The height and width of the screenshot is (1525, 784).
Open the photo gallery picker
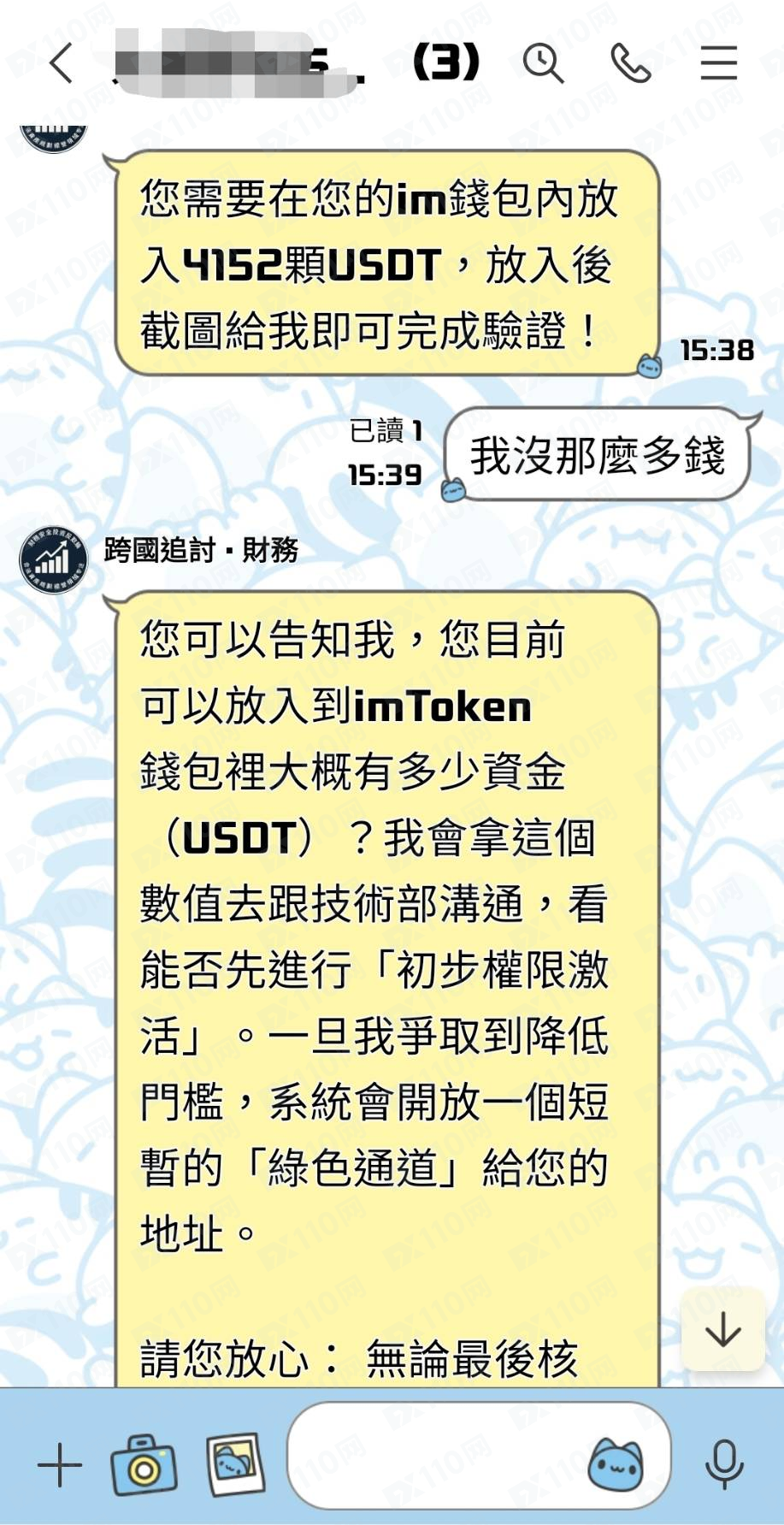[235, 1464]
